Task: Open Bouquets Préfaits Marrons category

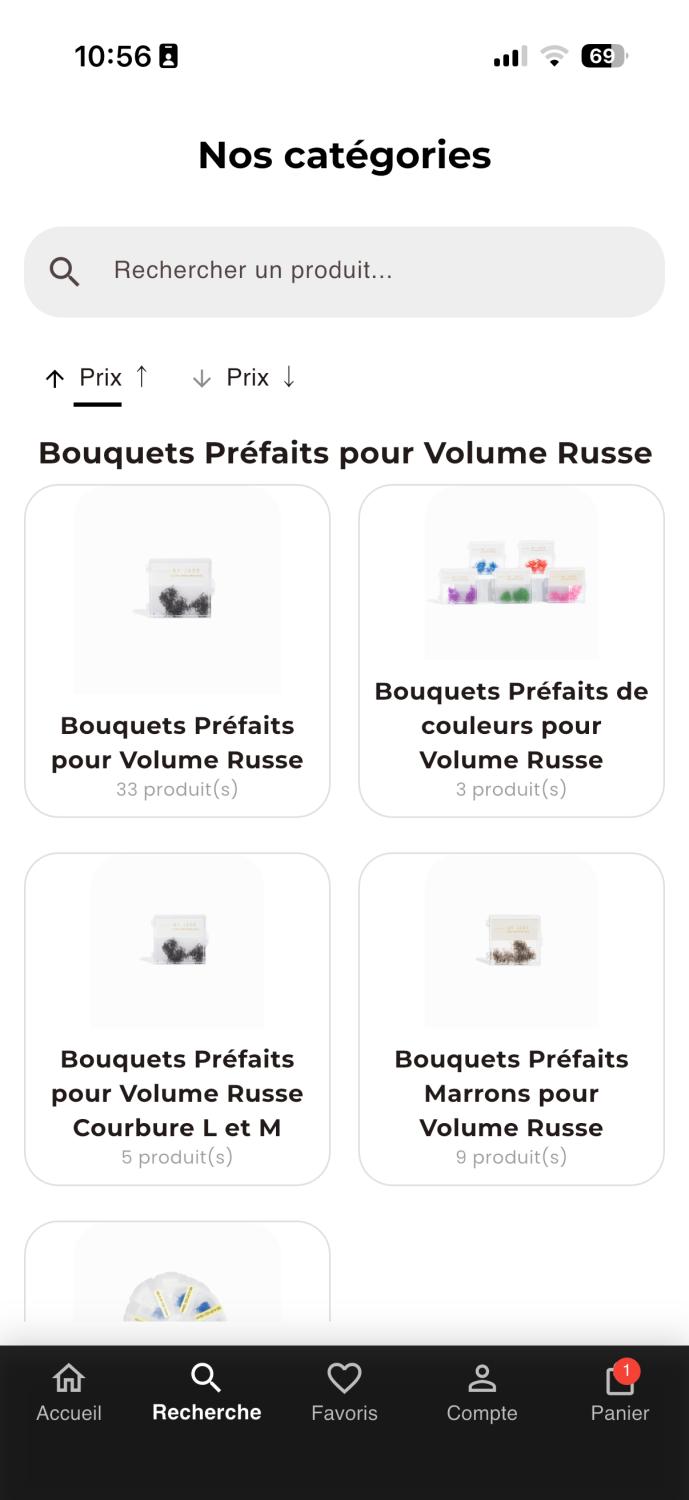Action: coord(511,1018)
